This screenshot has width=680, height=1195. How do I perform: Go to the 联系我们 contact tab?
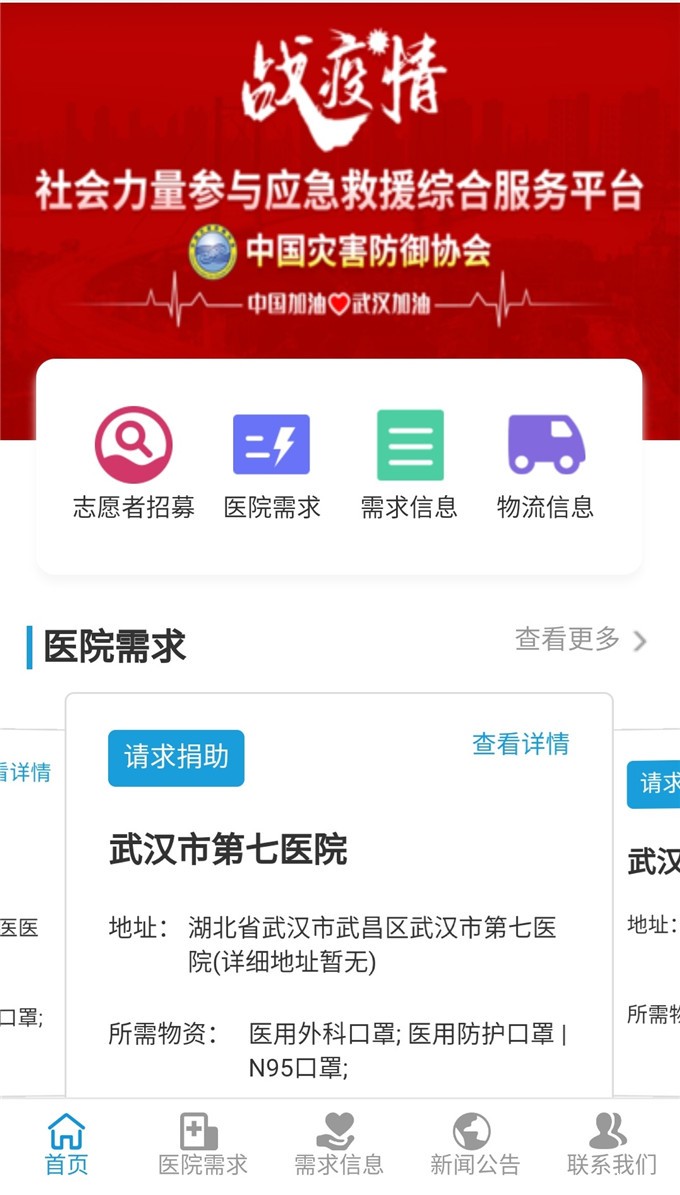tap(611, 1146)
